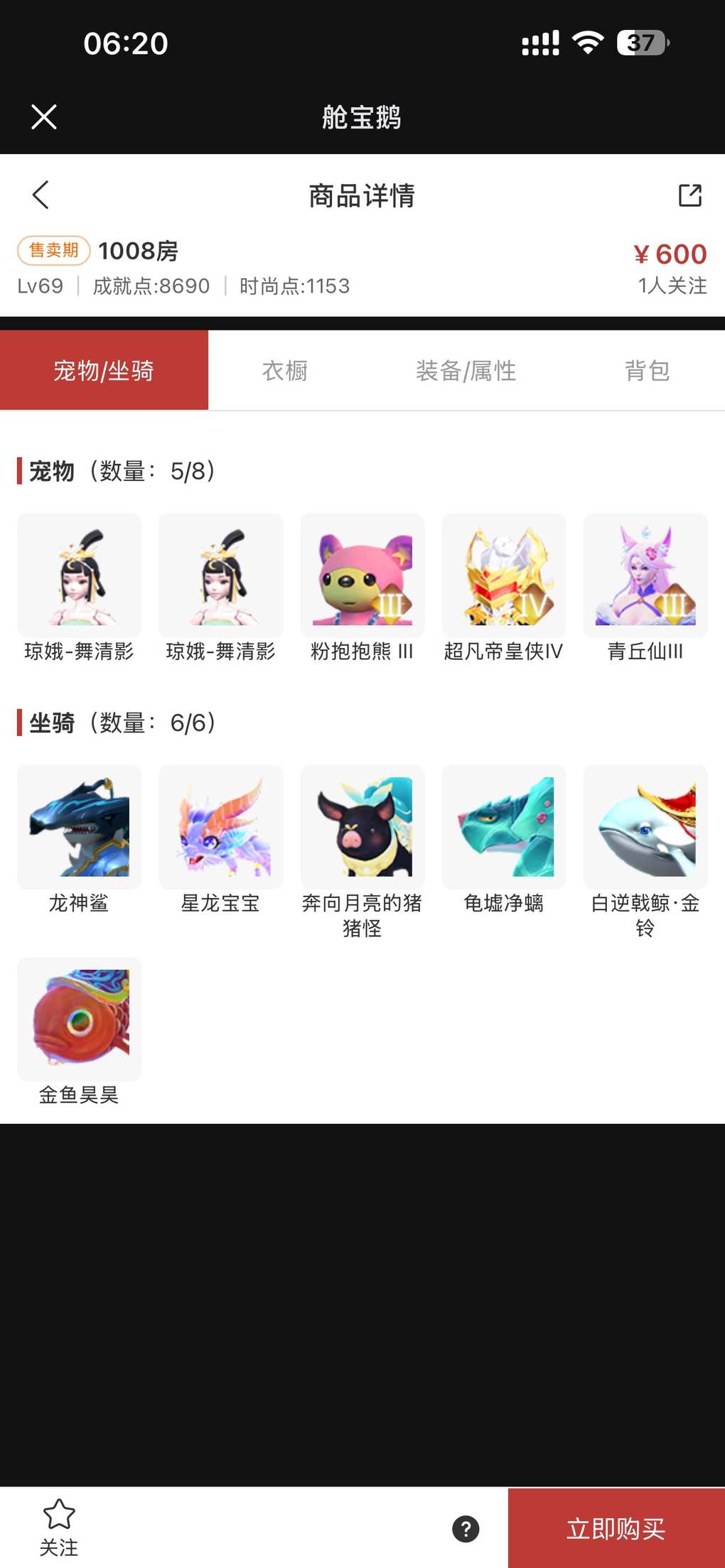Switch to the 衣橱 tab
This screenshot has height=1568, width=725.
coord(284,371)
